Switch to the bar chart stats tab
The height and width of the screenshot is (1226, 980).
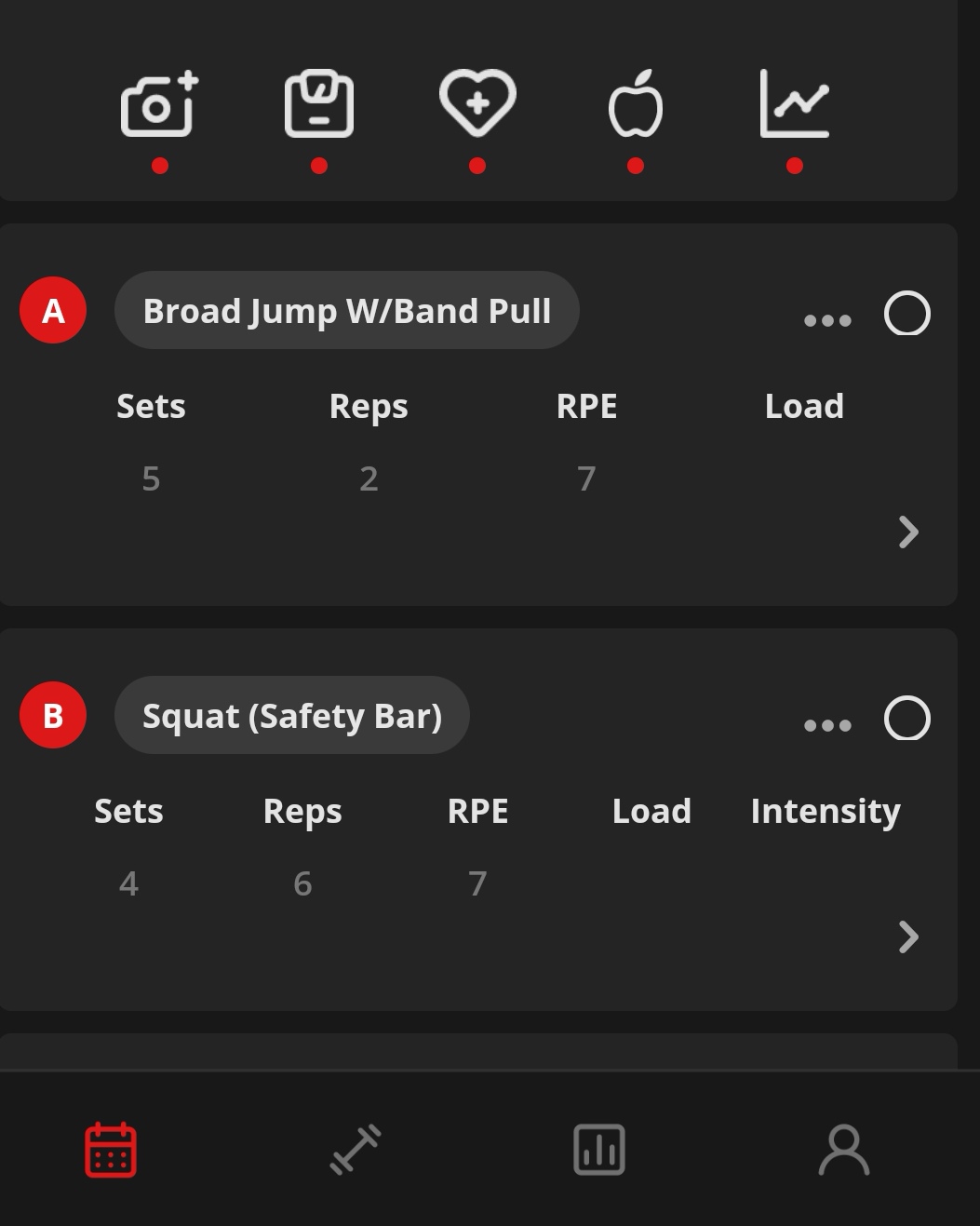coord(599,1151)
